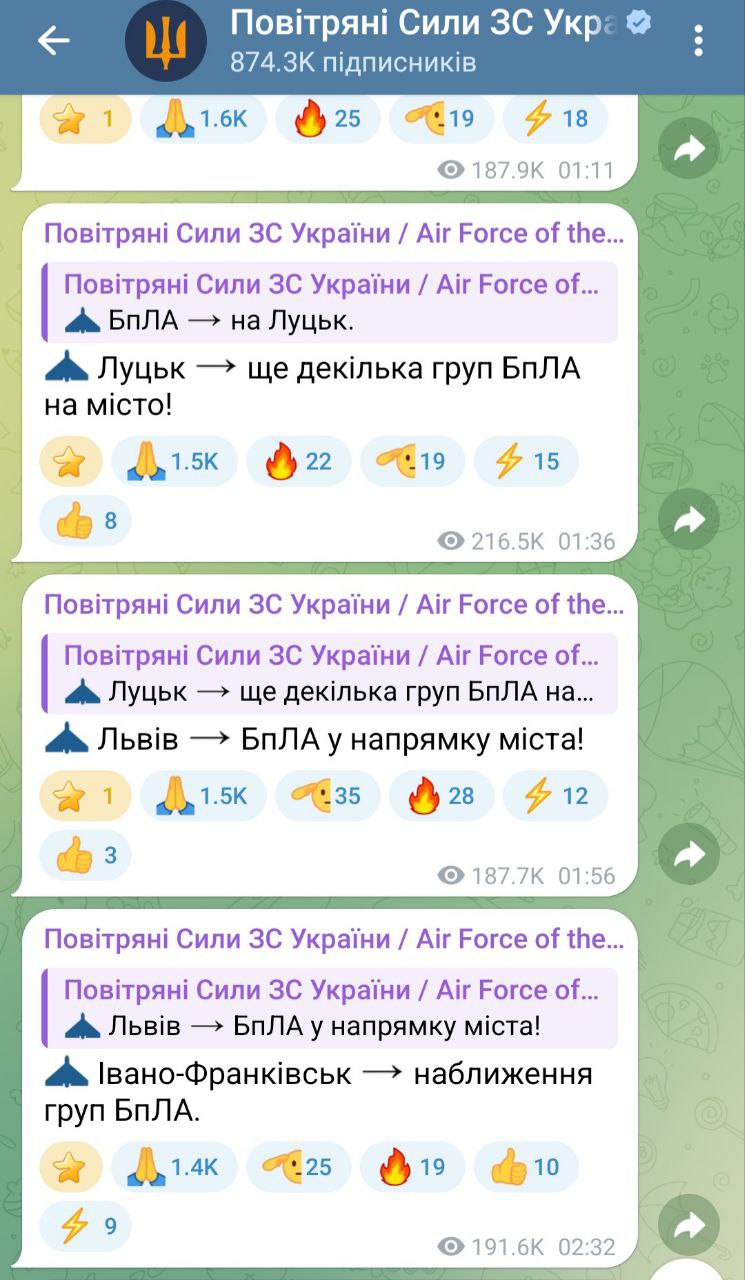The height and width of the screenshot is (1280, 745).
Task: Tap fire reaction 28 on Львів post
Action: pos(441,796)
